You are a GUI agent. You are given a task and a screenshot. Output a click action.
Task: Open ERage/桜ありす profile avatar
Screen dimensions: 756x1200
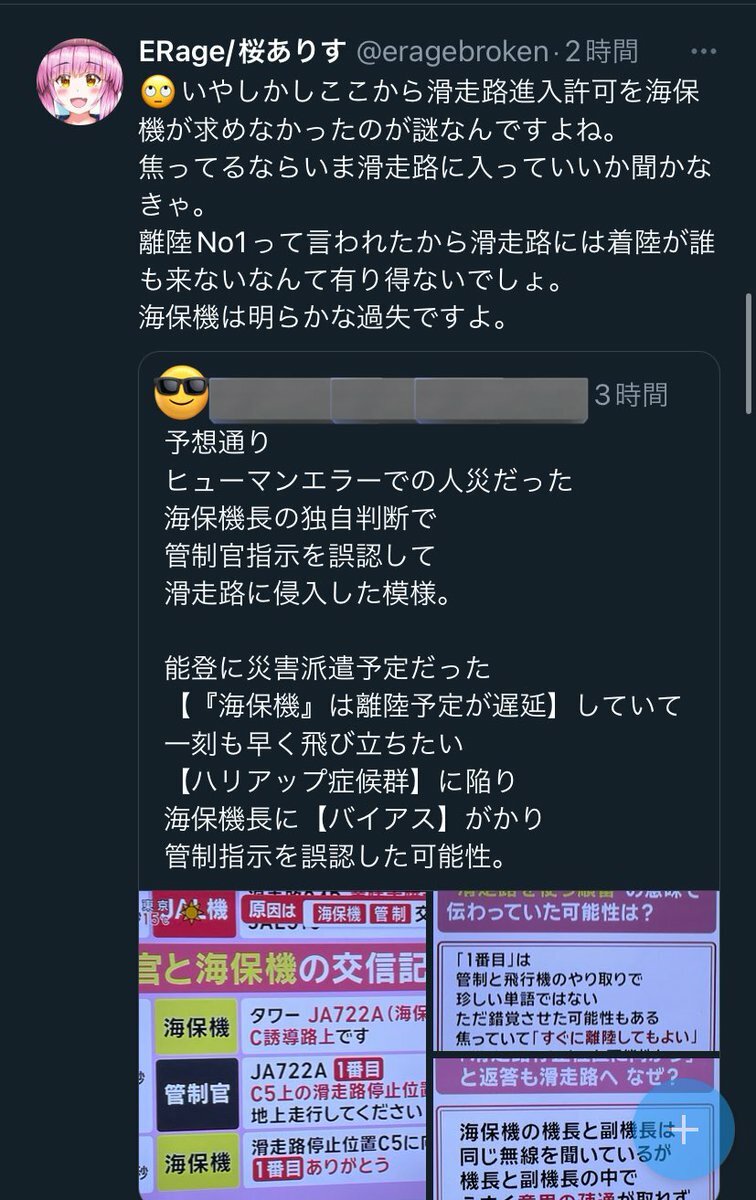pyautogui.click(x=80, y=80)
